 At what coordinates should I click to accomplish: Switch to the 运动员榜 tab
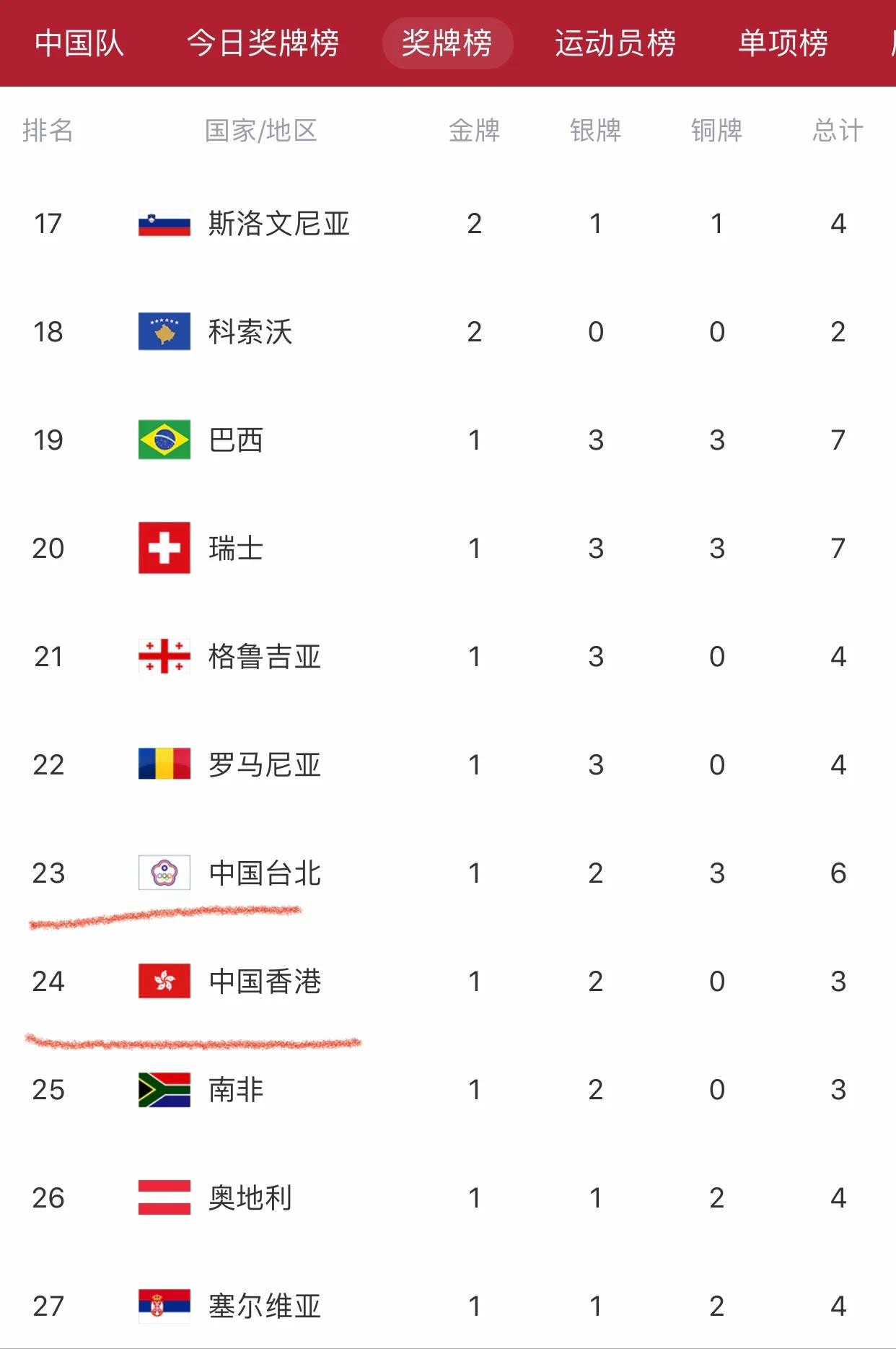click(x=615, y=43)
